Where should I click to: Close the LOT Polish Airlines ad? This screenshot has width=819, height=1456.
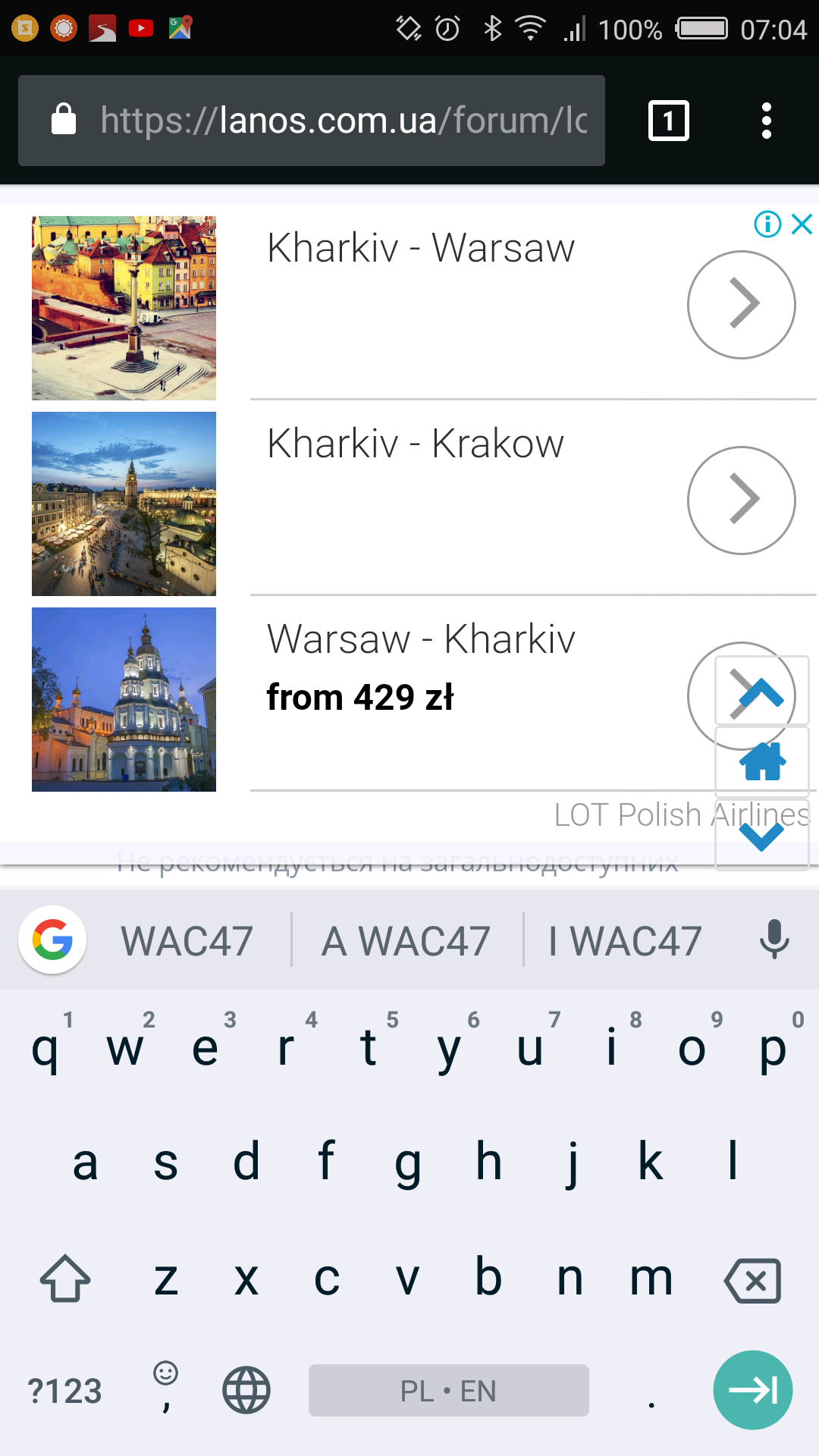802,224
